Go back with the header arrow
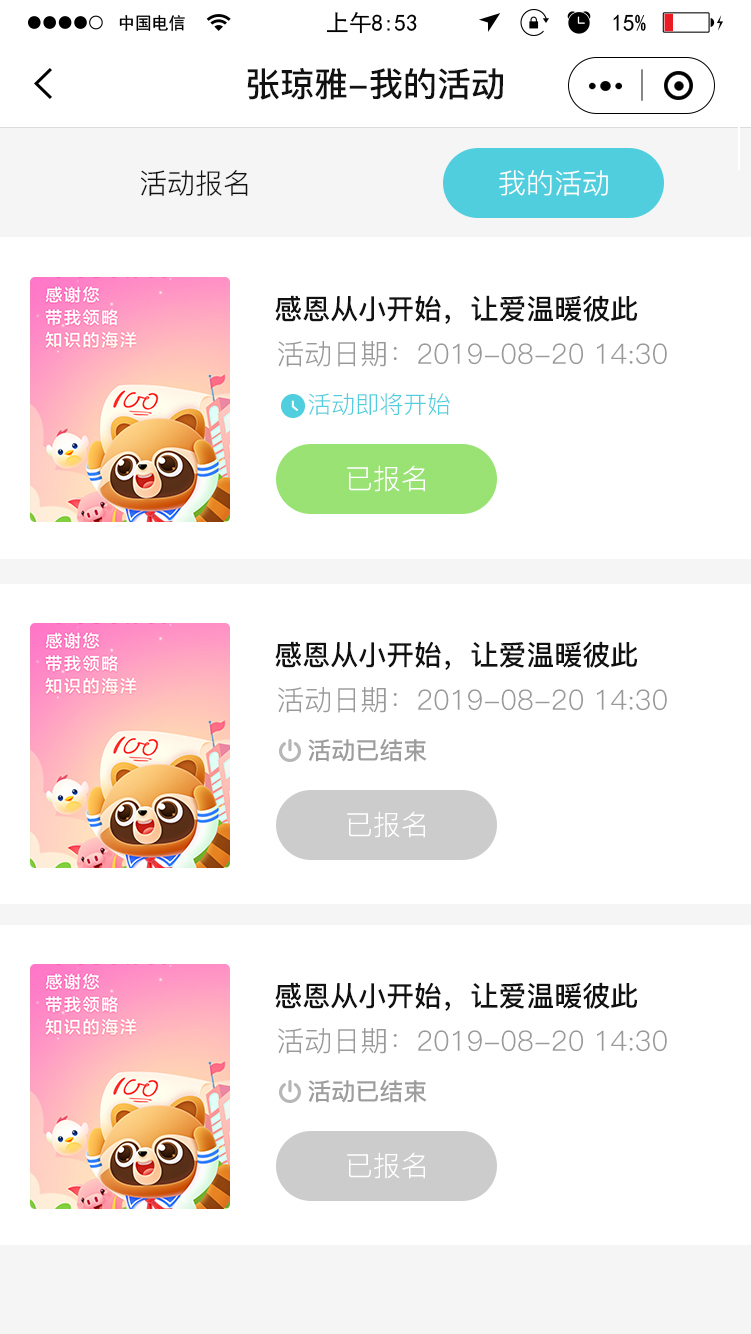Viewport: 751px width, 1334px height. pos(43,84)
